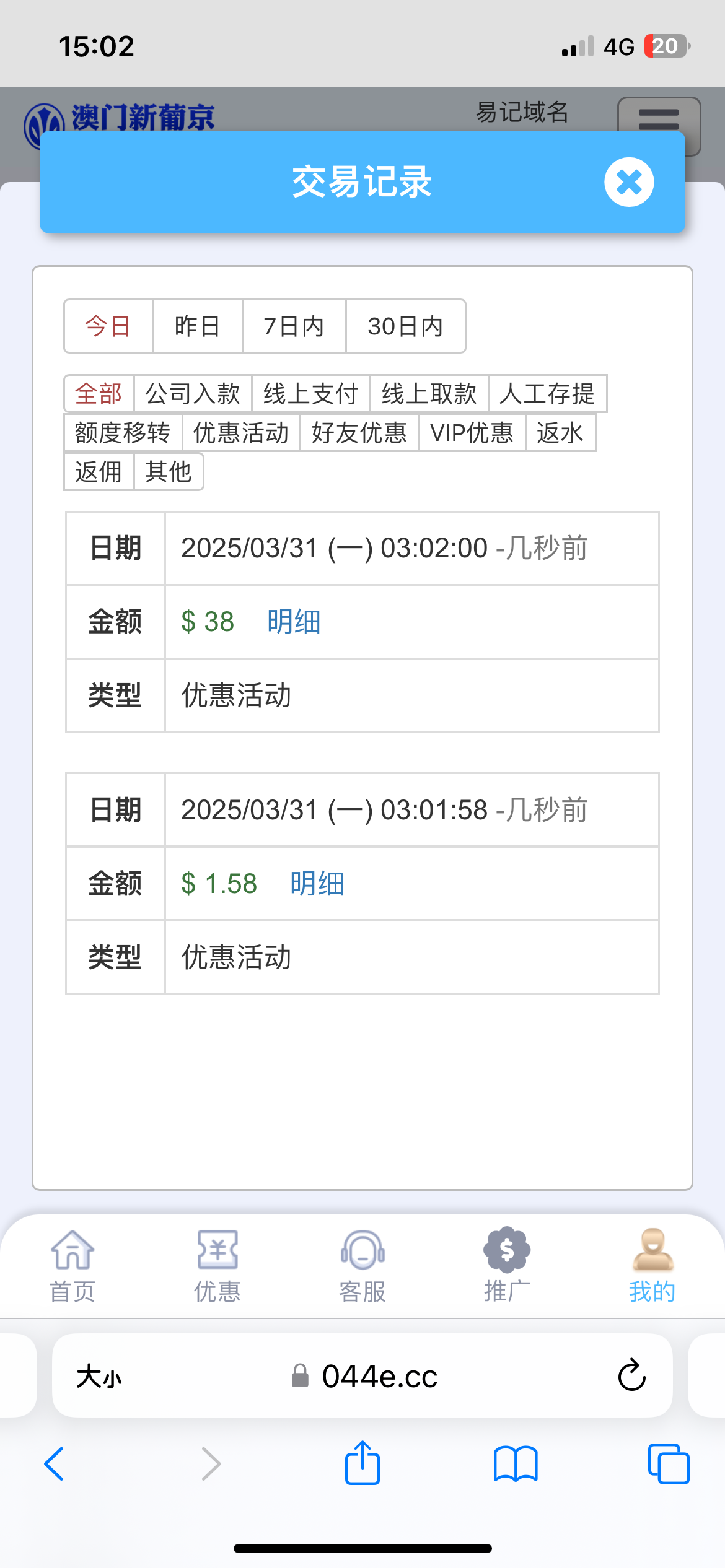Filter by 人工存提 type

coord(547,394)
